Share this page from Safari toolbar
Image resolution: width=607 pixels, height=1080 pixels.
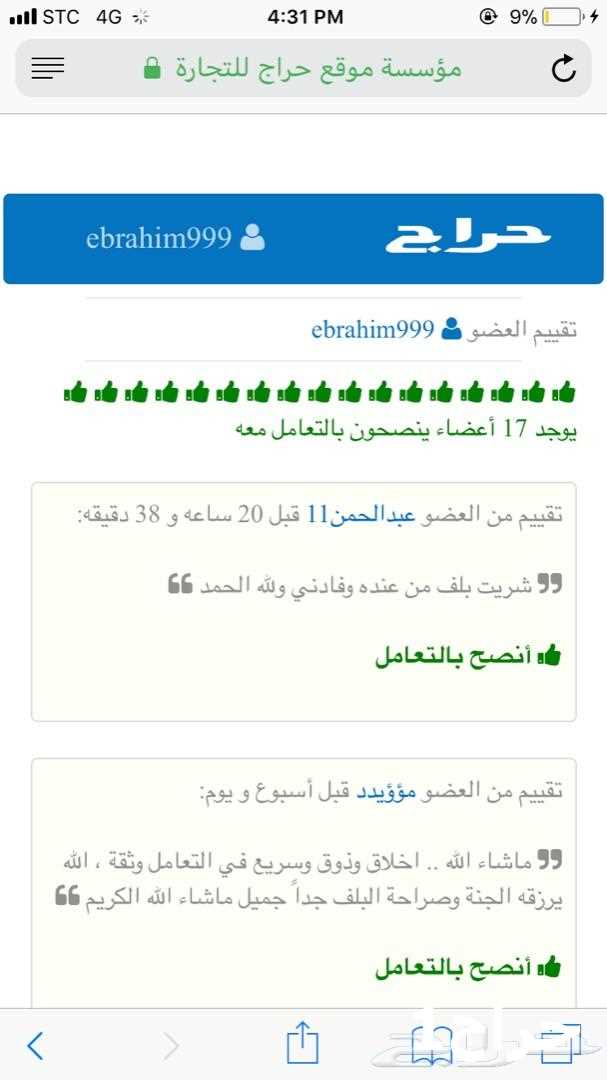tap(302, 1043)
